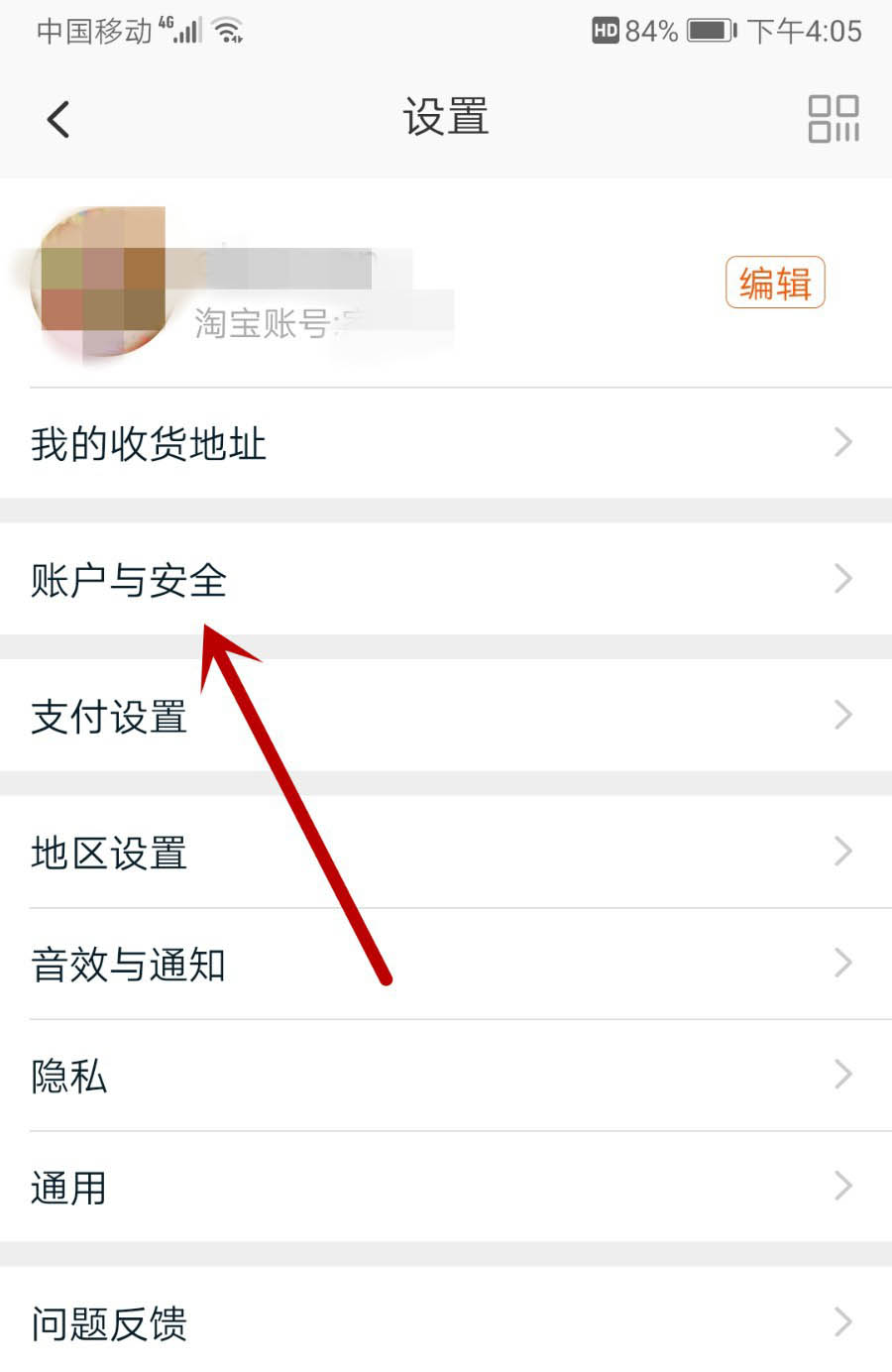Open 地区设置
This screenshot has height=1372, width=892.
pyautogui.click(x=446, y=853)
